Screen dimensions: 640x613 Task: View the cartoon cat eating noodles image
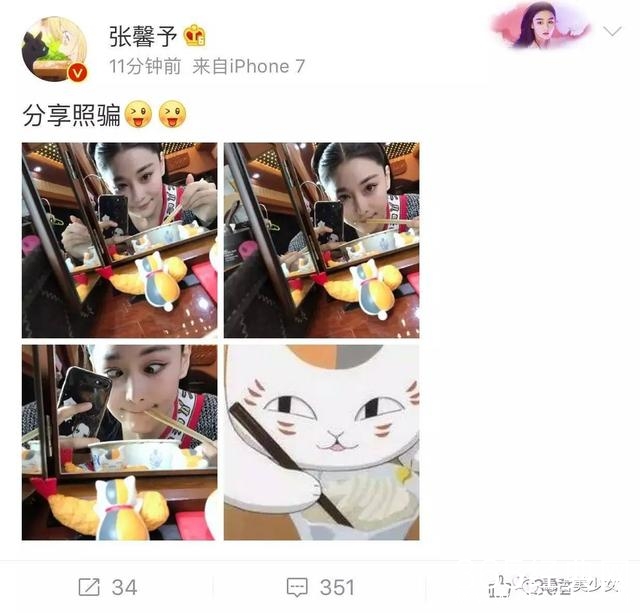click(321, 442)
